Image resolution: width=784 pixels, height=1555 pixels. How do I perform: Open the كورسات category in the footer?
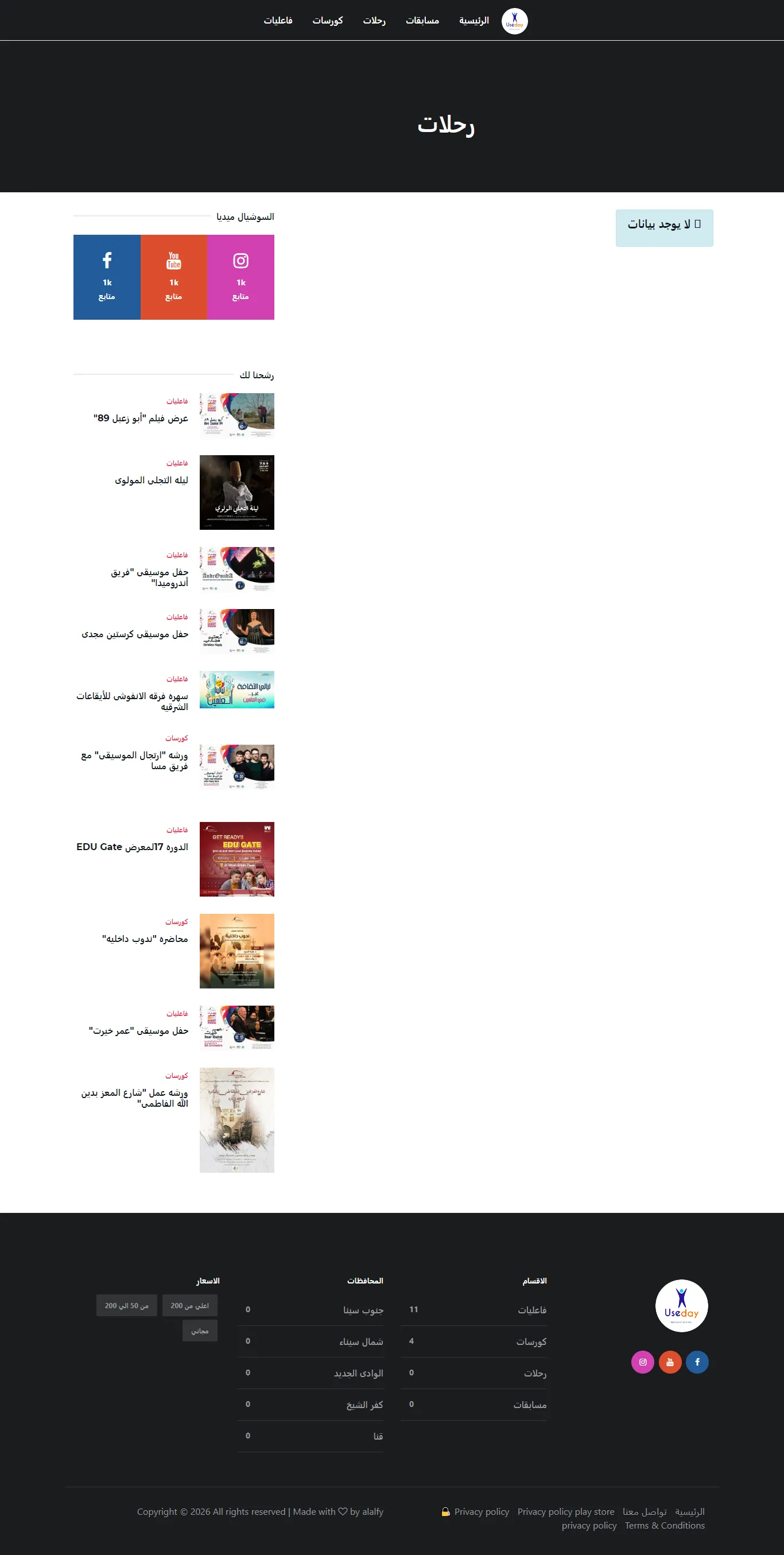[531, 1341]
